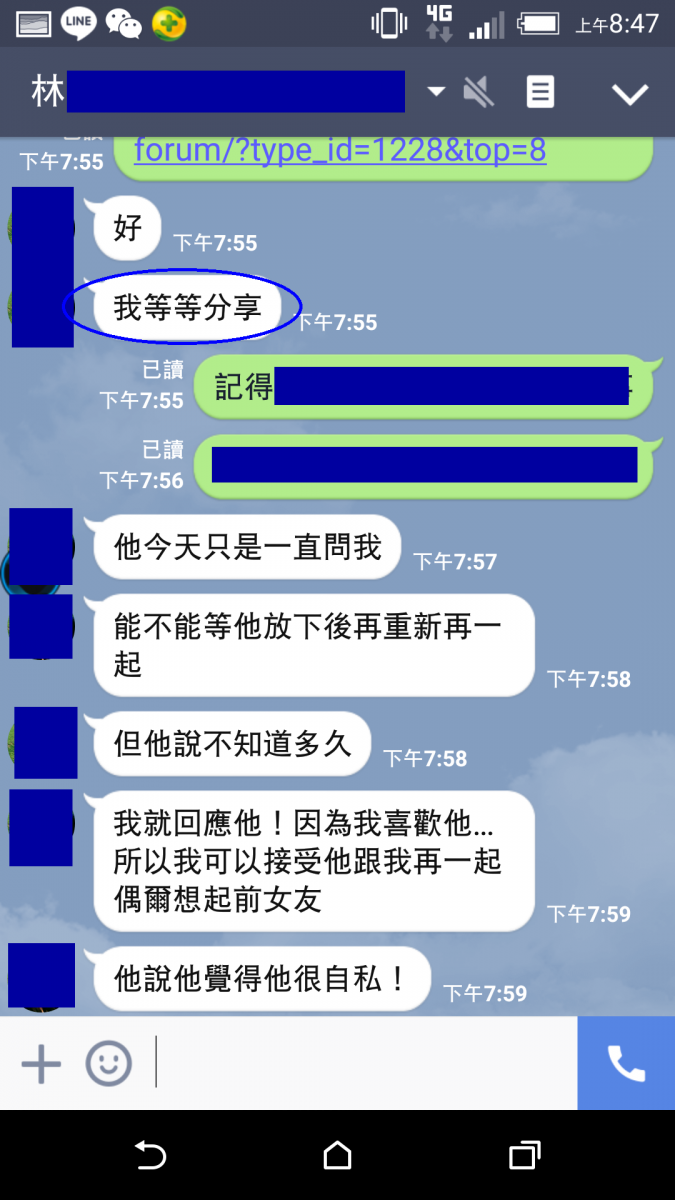Viewport: 675px width, 1200px height.
Task: Go back using the system back button
Action: tap(150, 1156)
